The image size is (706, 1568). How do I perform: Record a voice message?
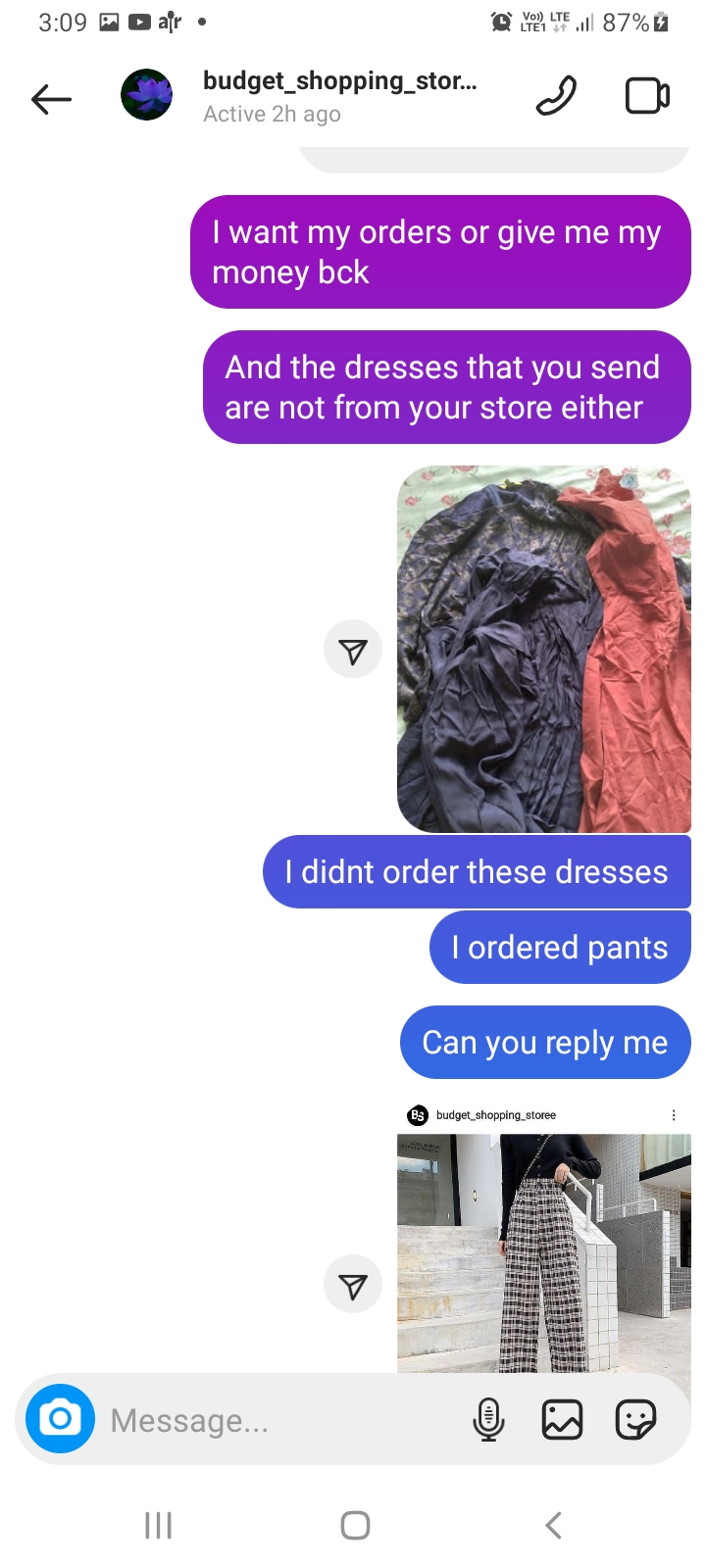pyautogui.click(x=488, y=1419)
